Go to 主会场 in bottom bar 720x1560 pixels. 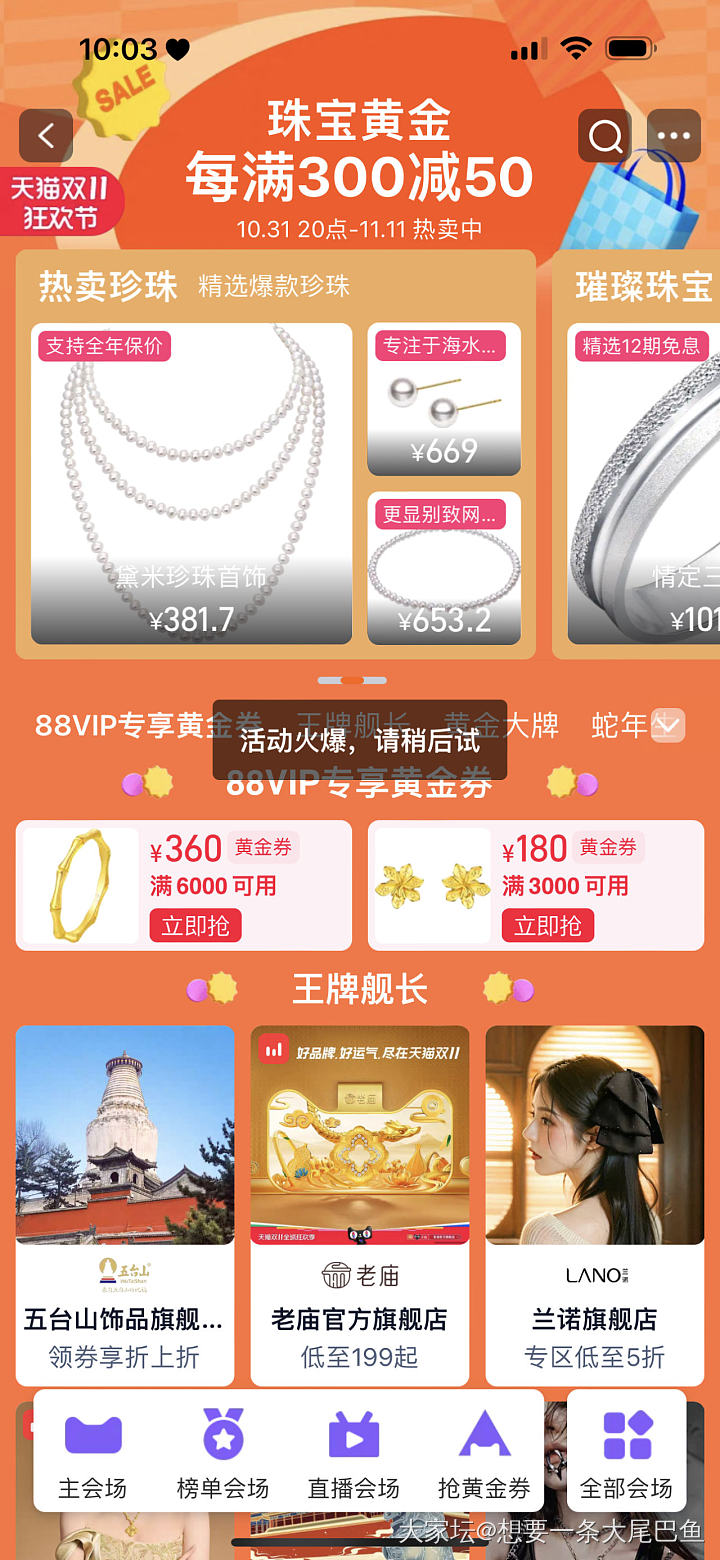[x=93, y=1451]
